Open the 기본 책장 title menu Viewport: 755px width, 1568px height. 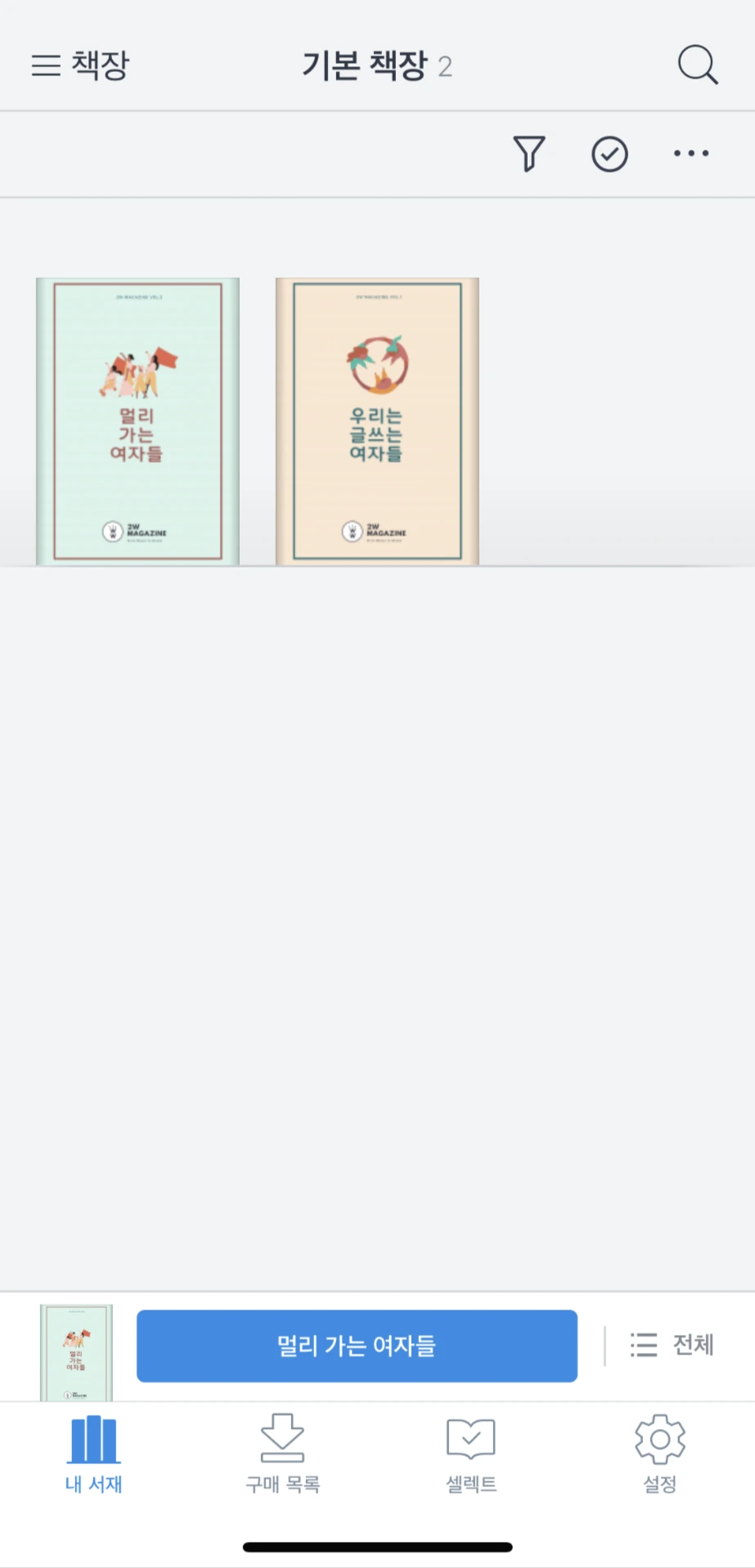[376, 65]
